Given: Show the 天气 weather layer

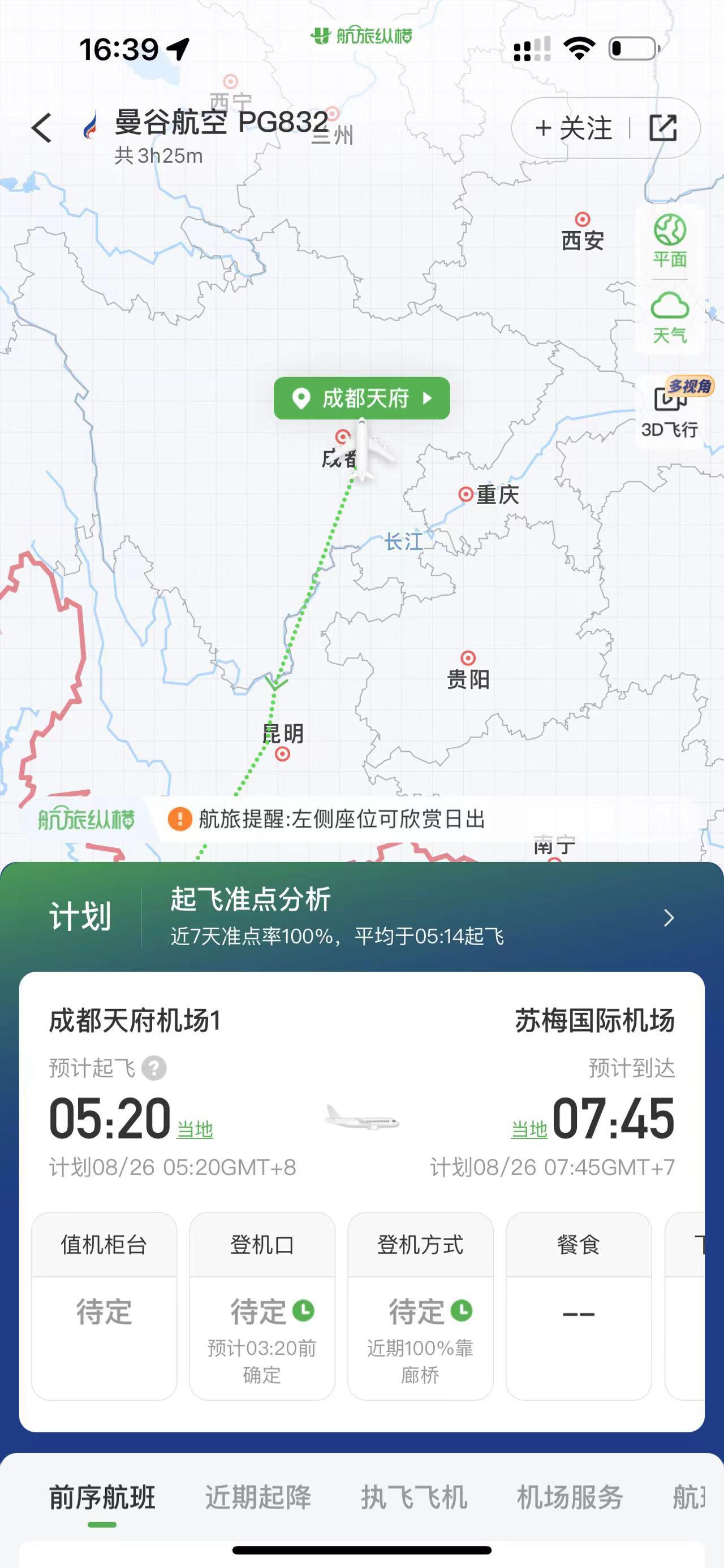Looking at the screenshot, I should 670,318.
